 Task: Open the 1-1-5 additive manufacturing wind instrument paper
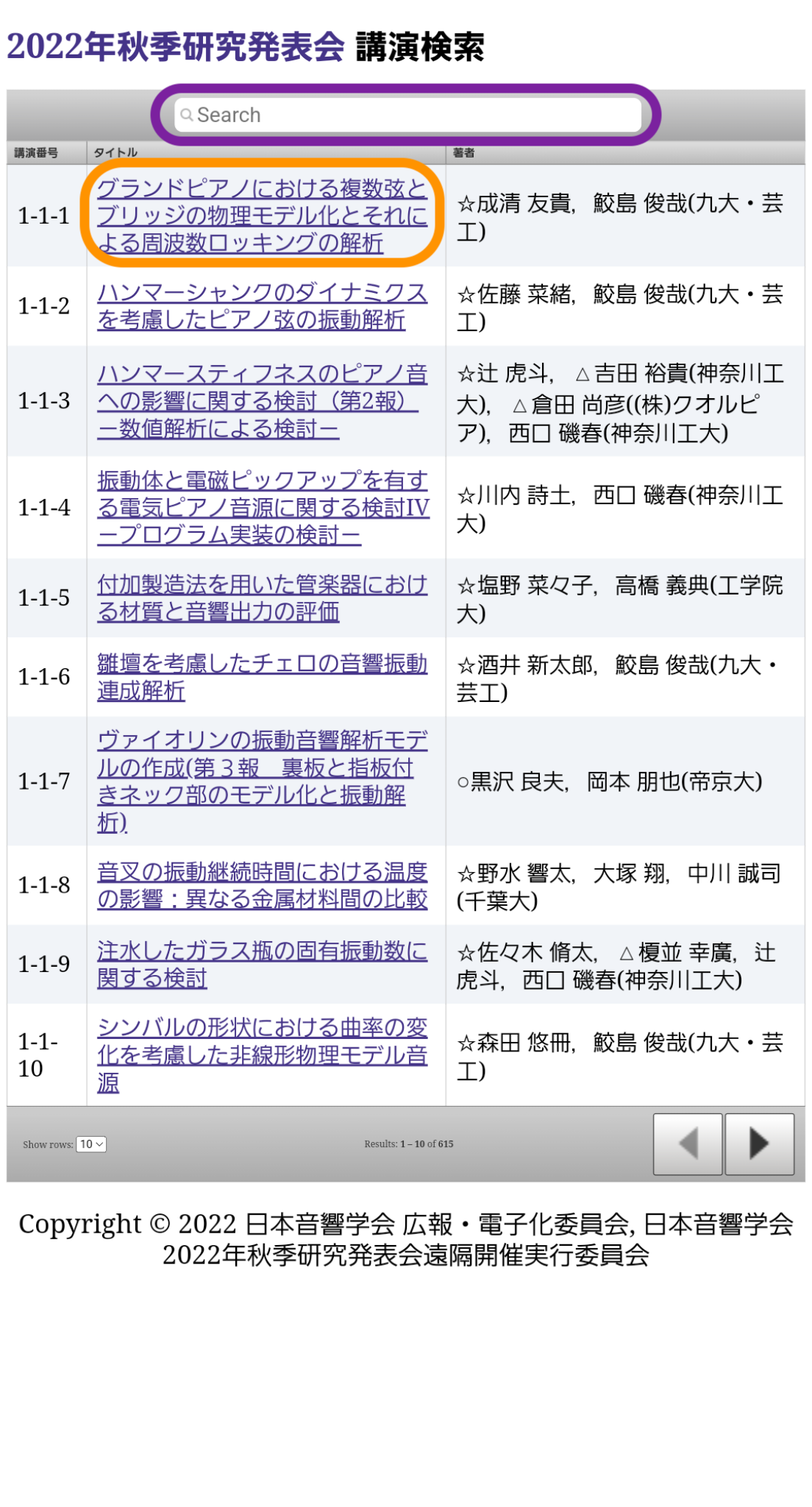point(263,598)
